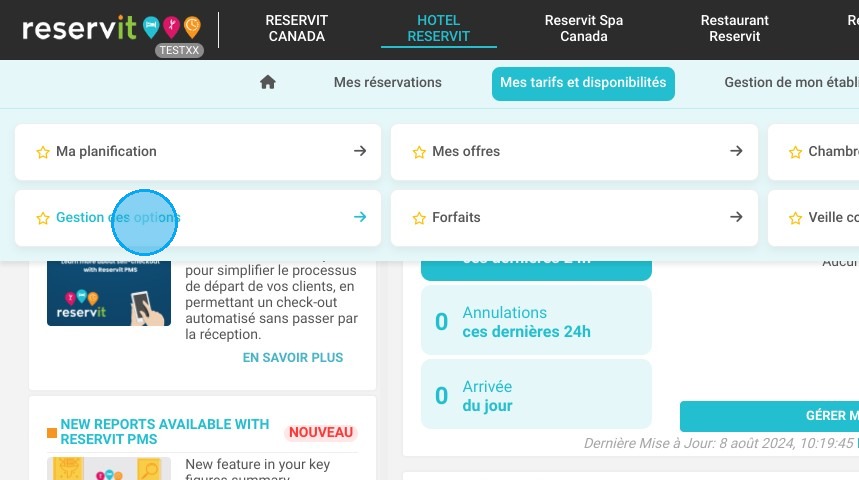Select Mes tarifs et disponibilités tab

[x=583, y=83]
